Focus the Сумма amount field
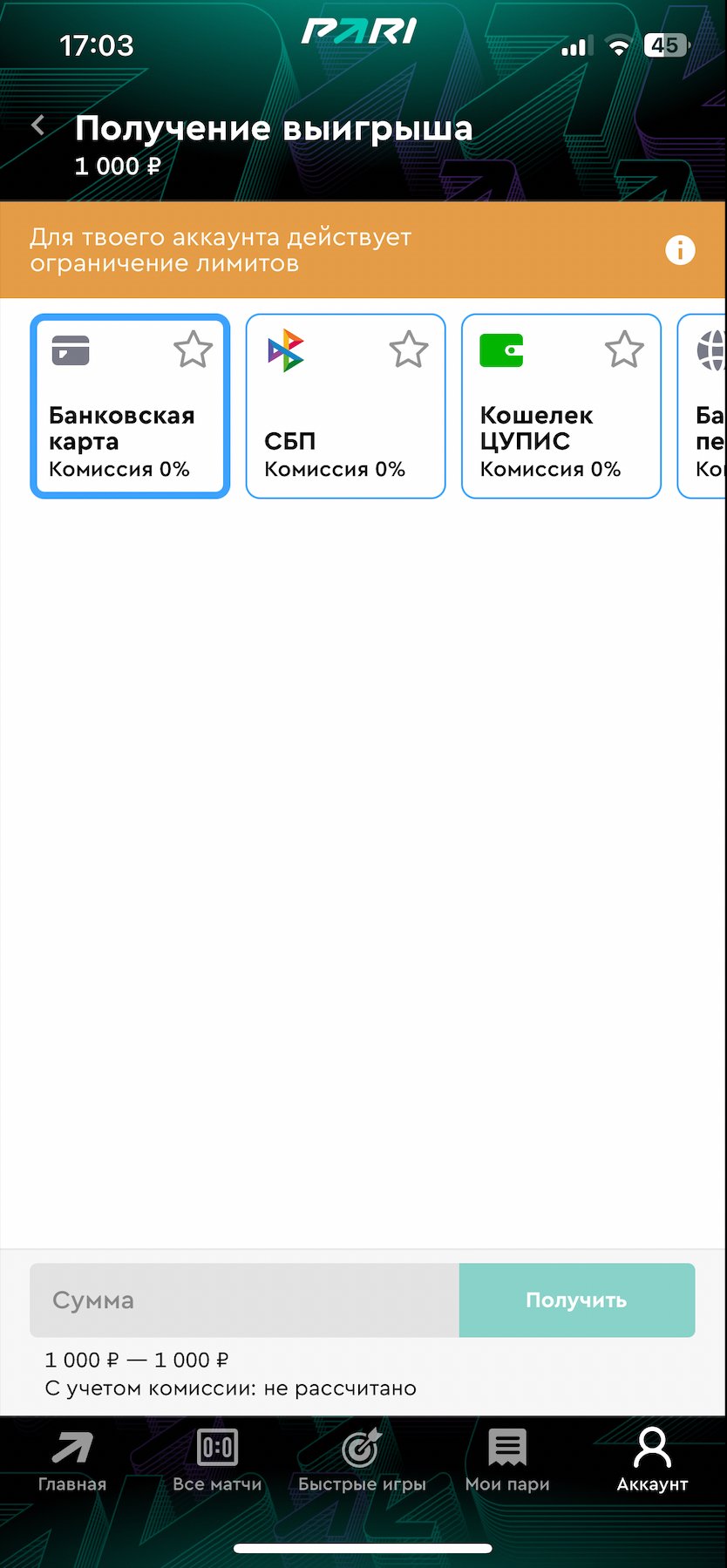The width and height of the screenshot is (727, 1568). [244, 1300]
